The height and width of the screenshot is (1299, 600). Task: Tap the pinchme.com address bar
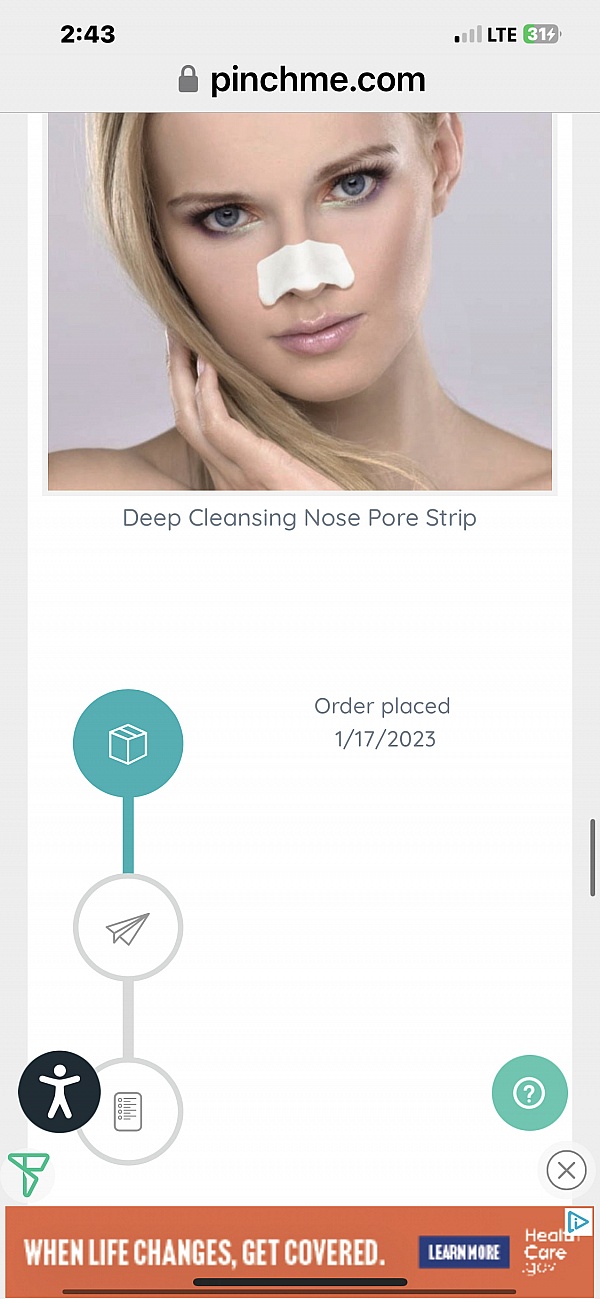click(300, 80)
